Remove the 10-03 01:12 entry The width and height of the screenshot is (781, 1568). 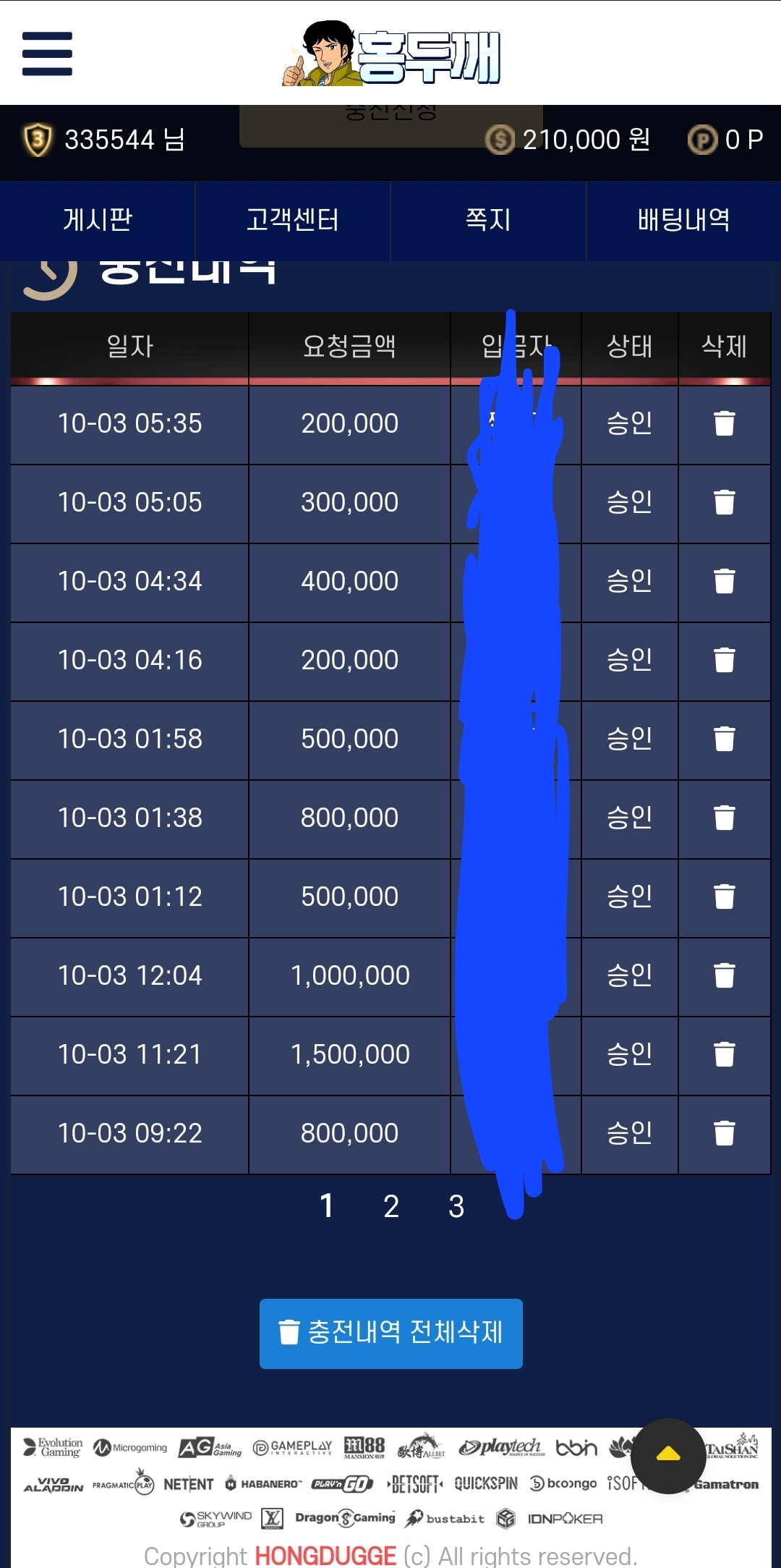724,897
